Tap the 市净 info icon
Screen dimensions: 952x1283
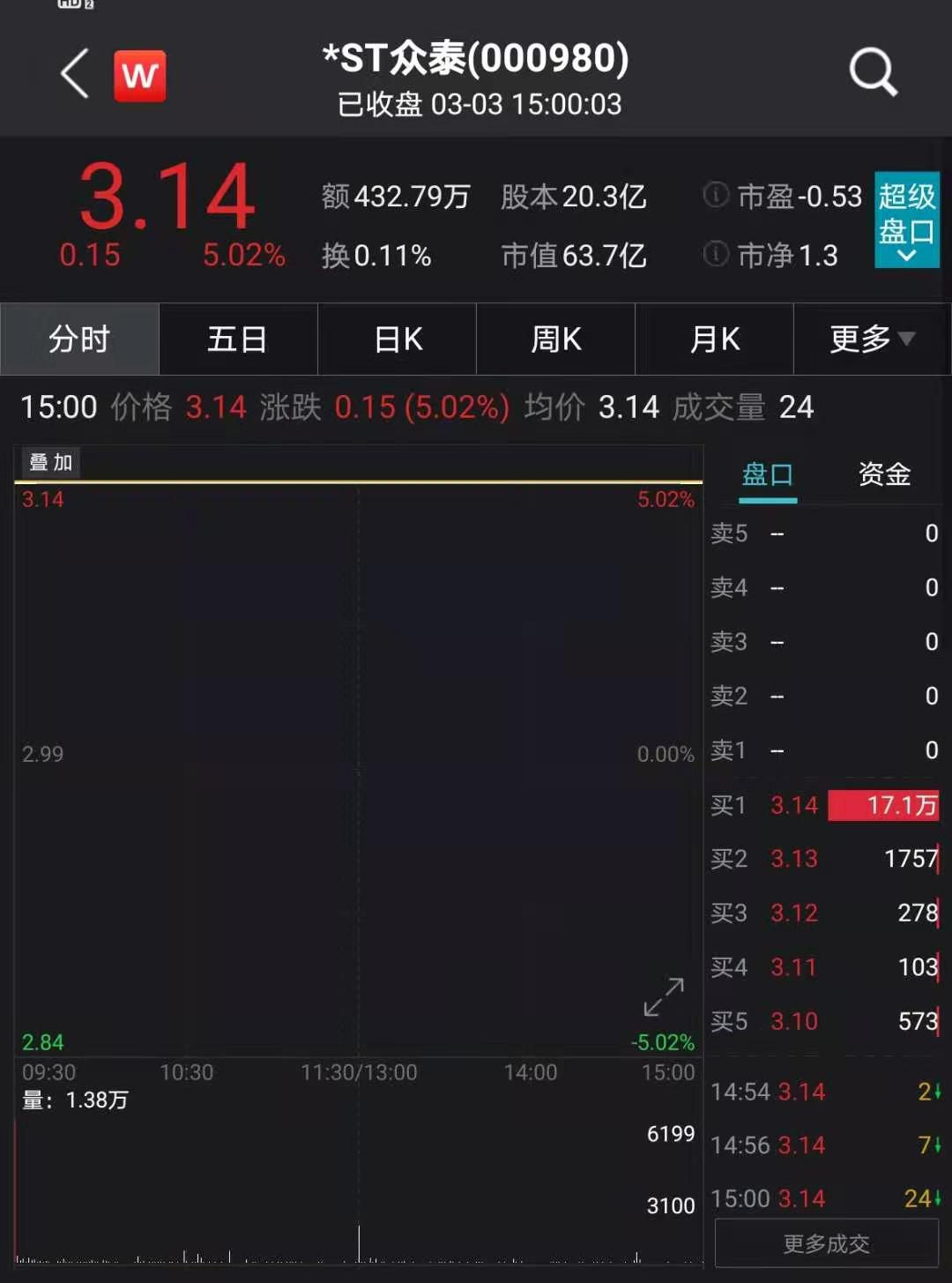click(x=716, y=255)
